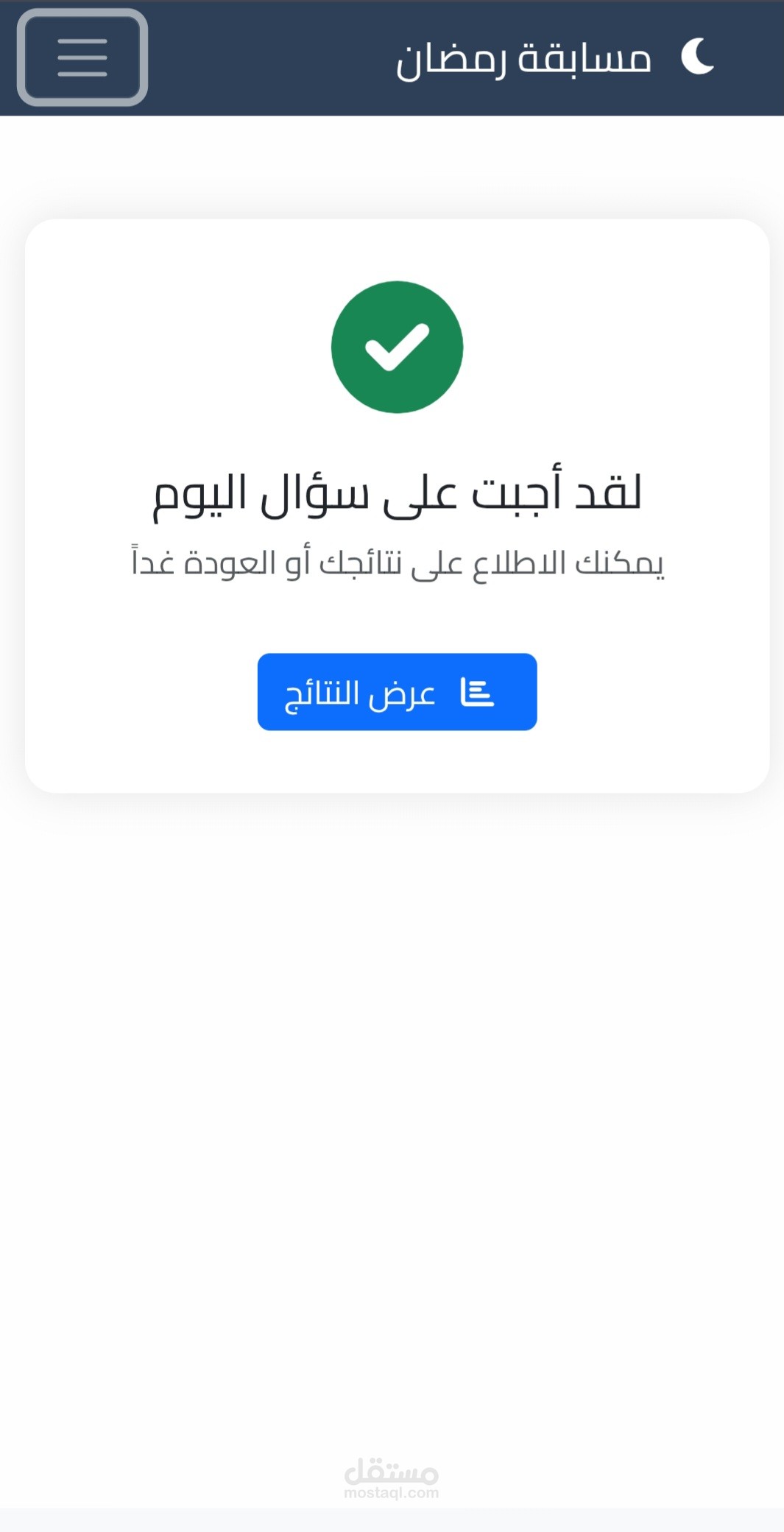Screen dimensions: 784x1532
Task: Tap the عرض النتائج results button
Action: tap(397, 692)
